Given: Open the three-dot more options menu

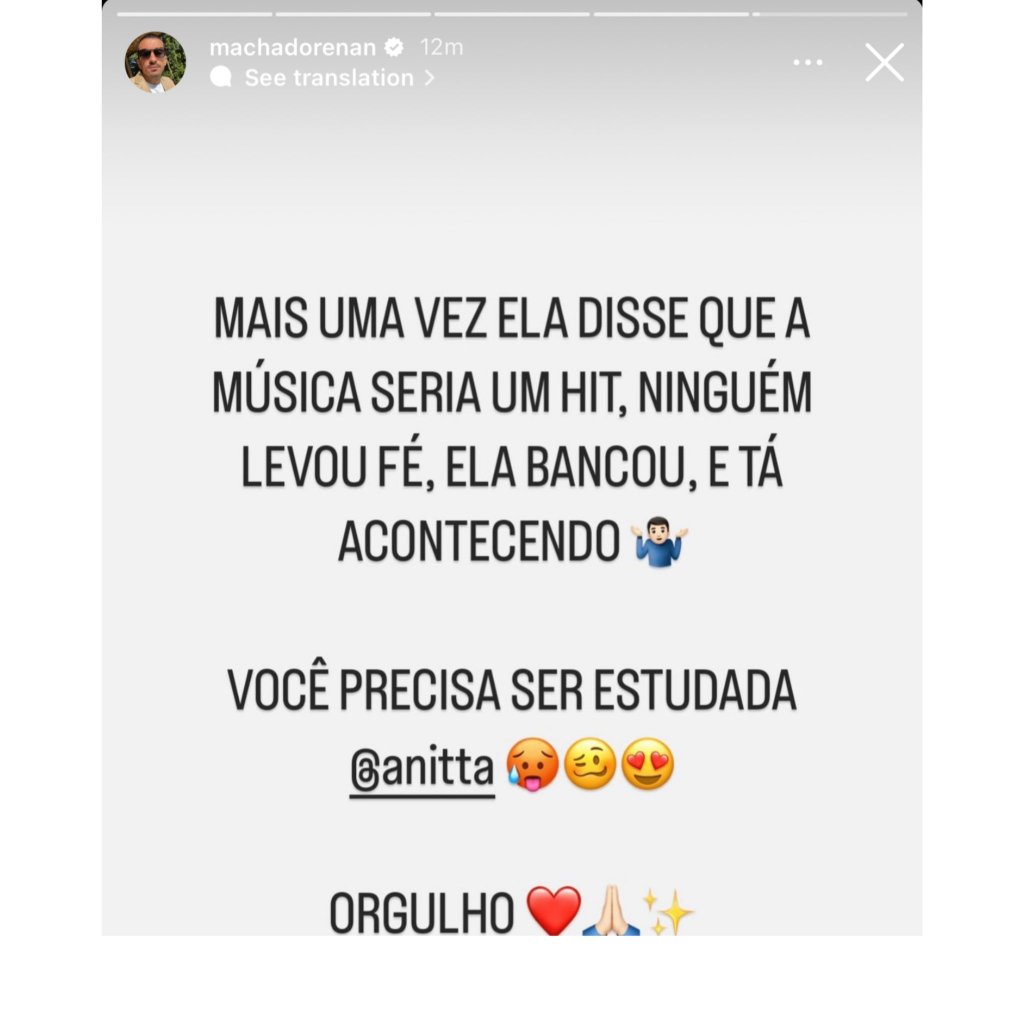Looking at the screenshot, I should pos(807,62).
